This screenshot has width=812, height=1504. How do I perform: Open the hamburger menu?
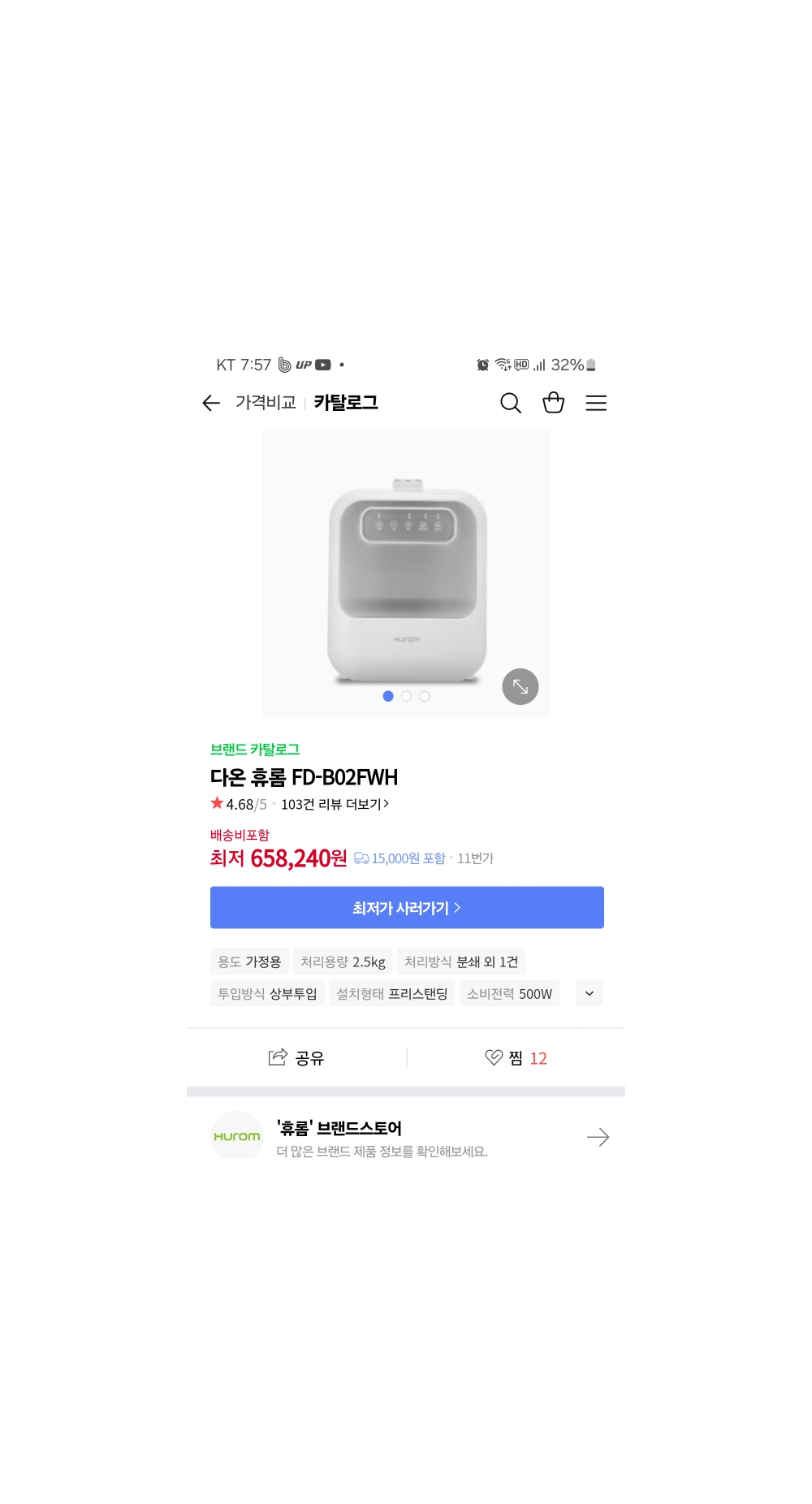click(x=596, y=403)
